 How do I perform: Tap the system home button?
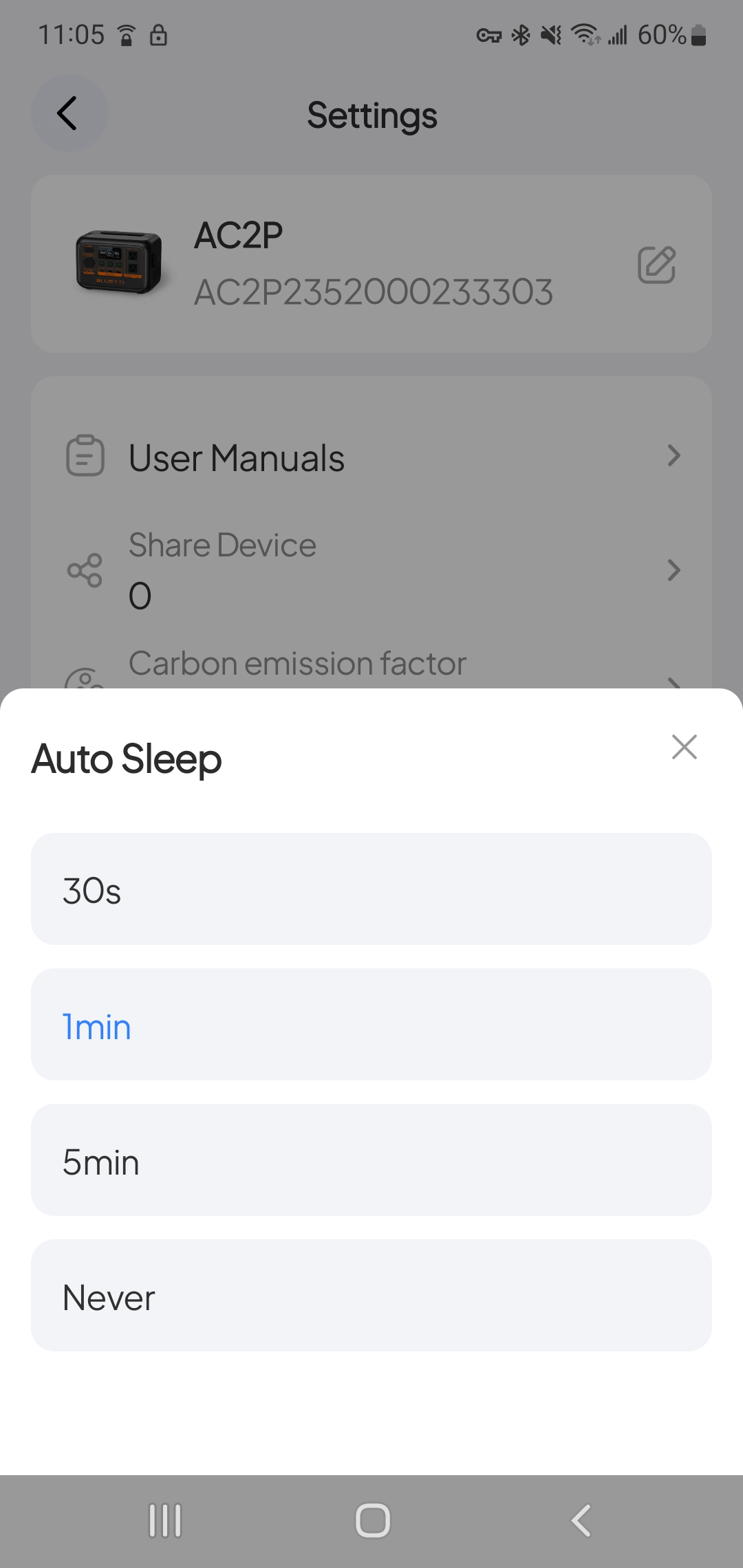(x=372, y=1520)
